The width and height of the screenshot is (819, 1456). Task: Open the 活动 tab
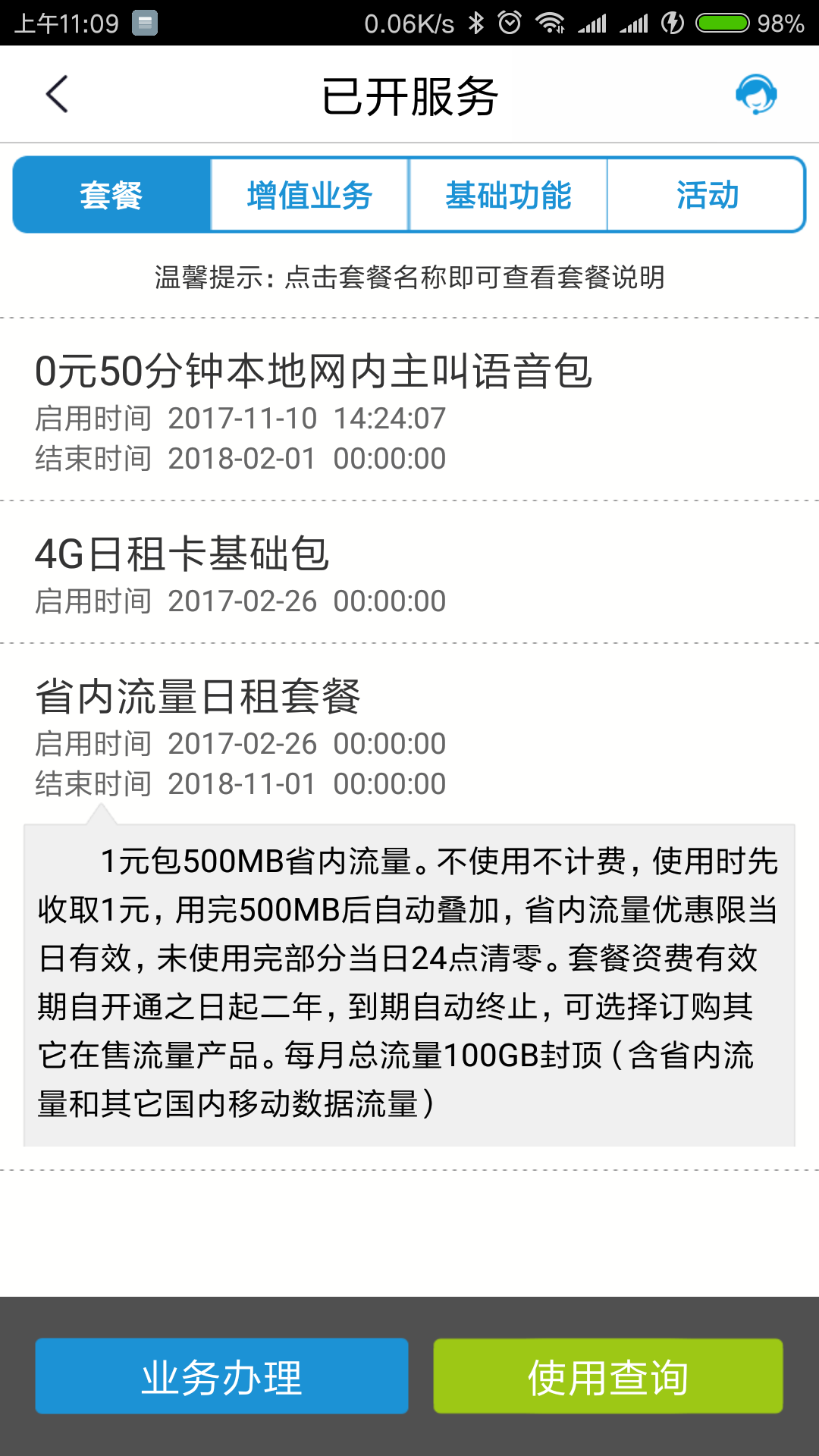tap(707, 194)
